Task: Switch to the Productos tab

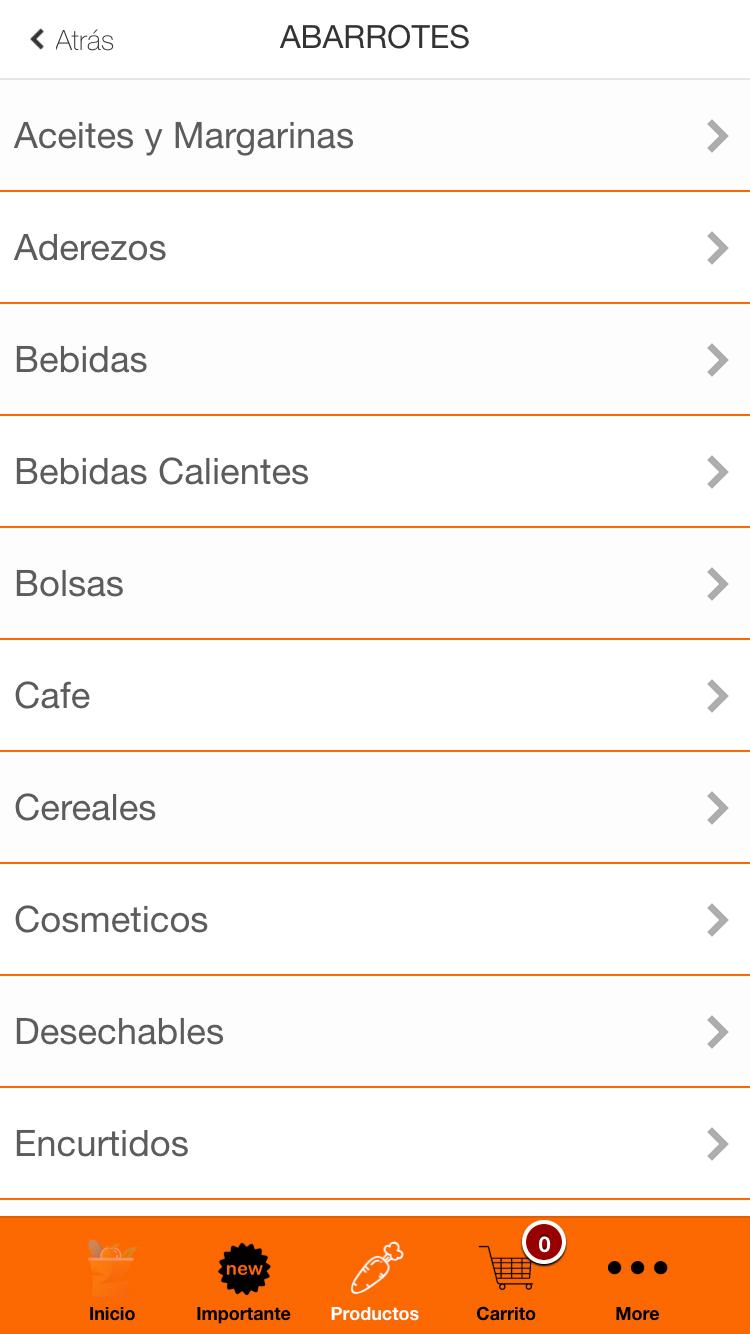Action: tap(375, 1280)
